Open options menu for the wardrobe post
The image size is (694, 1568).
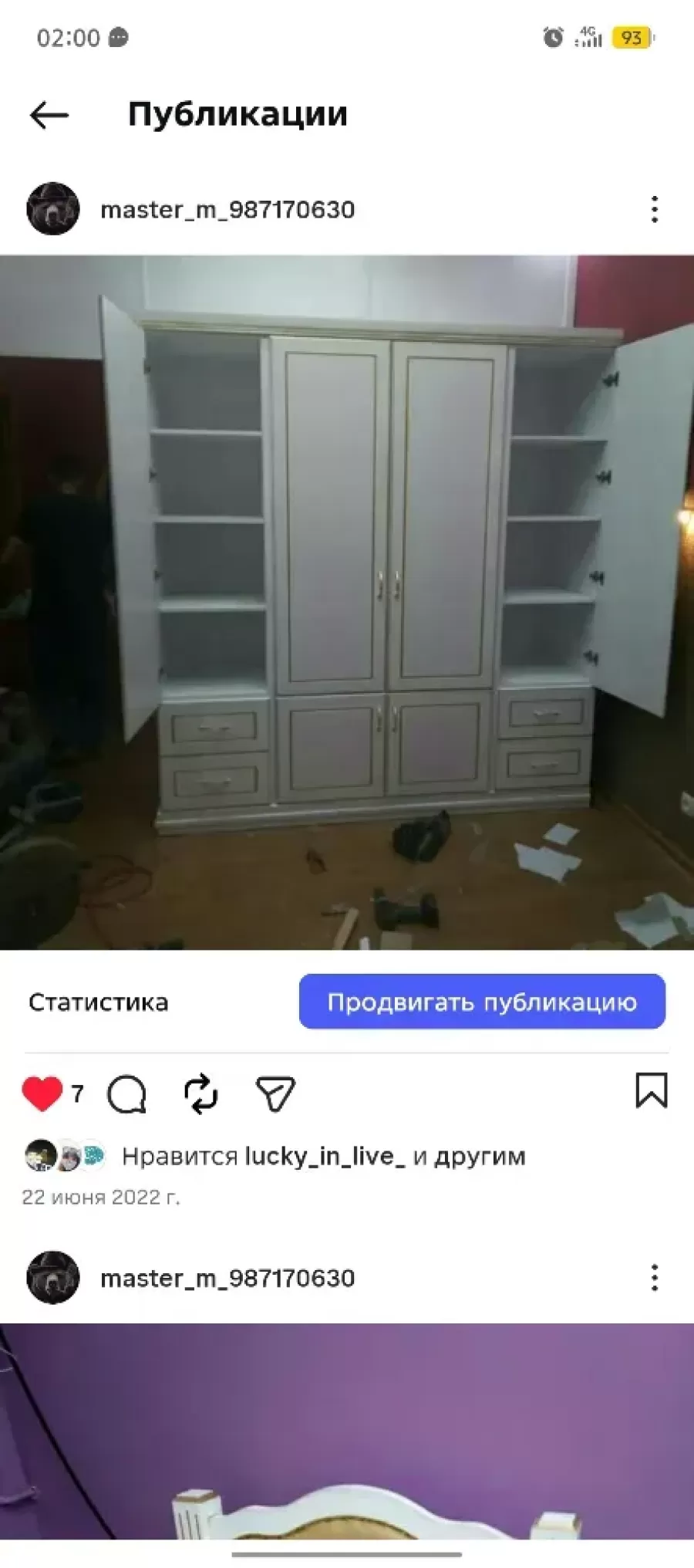pos(654,209)
